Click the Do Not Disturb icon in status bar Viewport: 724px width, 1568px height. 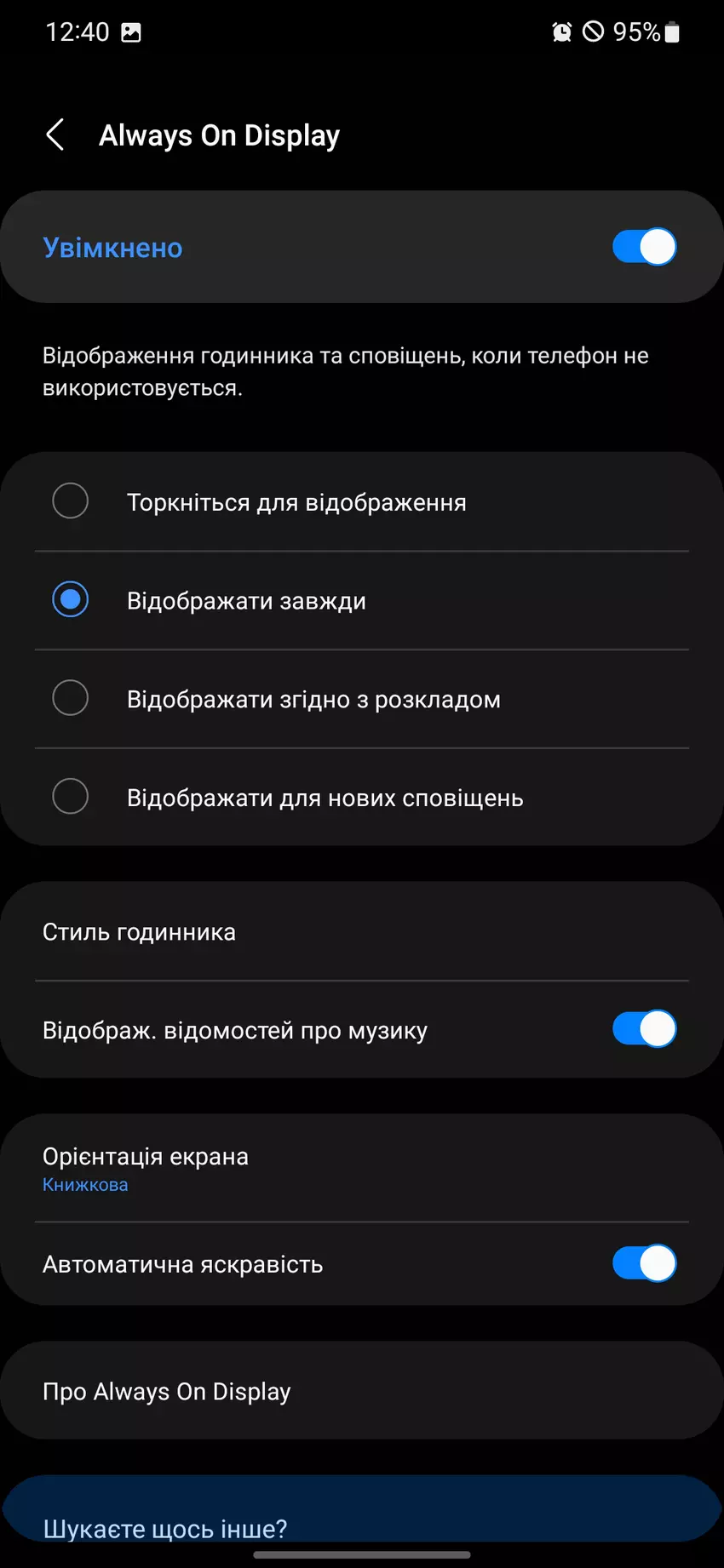coord(594,31)
